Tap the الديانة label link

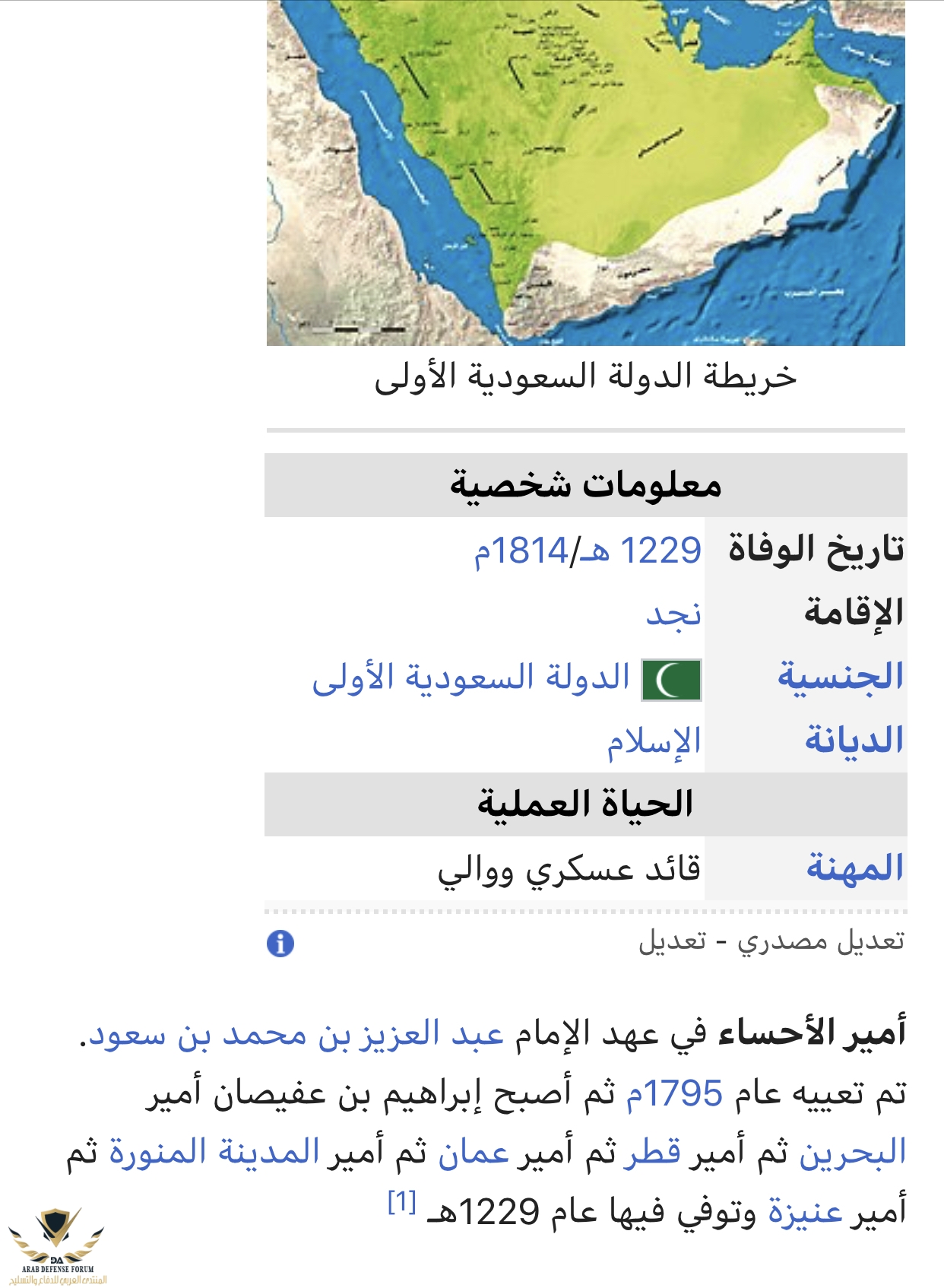[x=854, y=740]
